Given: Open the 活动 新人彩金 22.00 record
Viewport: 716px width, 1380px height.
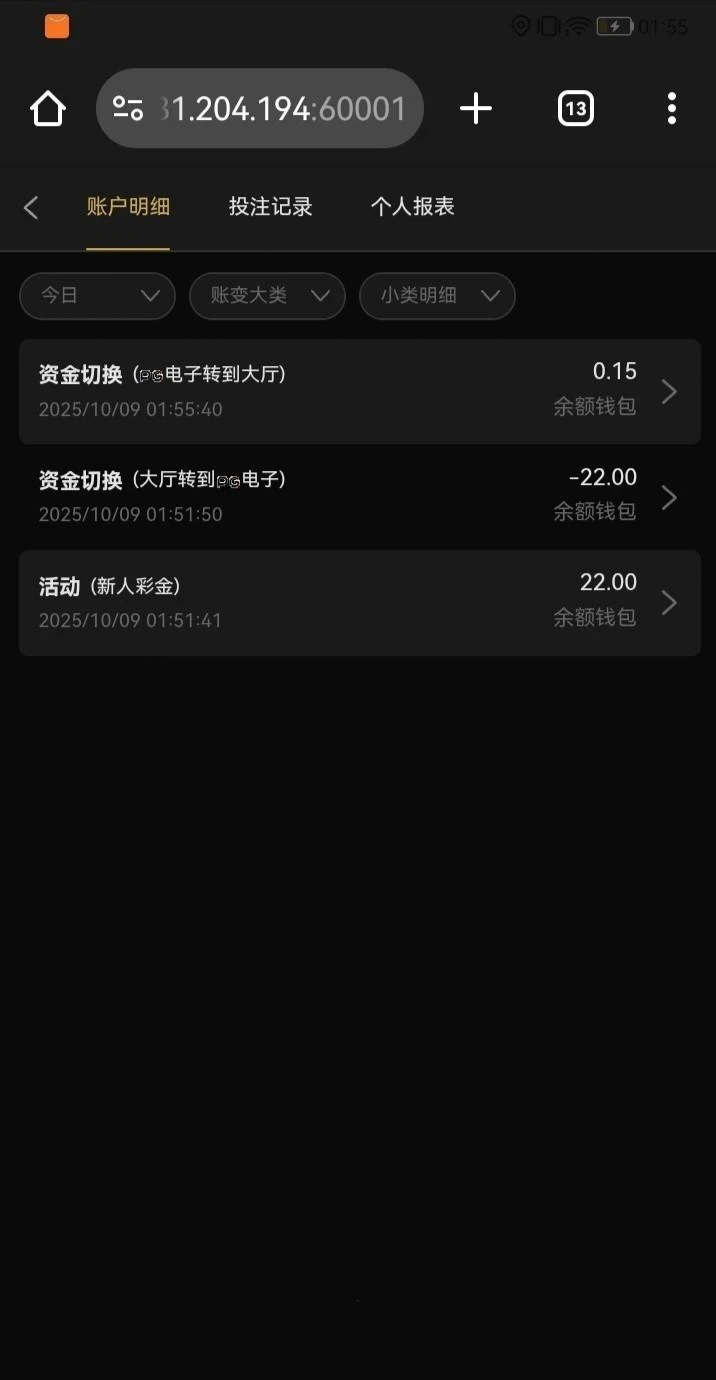Looking at the screenshot, I should pos(359,602).
